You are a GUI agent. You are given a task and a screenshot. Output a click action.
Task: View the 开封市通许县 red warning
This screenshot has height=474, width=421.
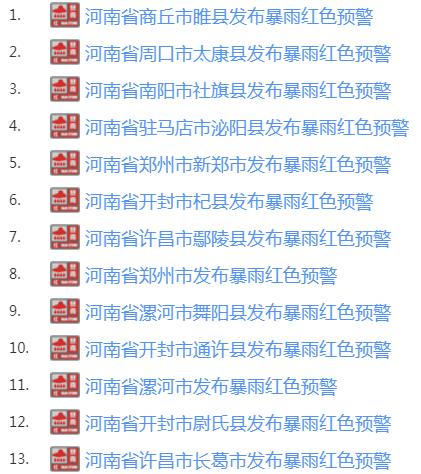point(238,349)
